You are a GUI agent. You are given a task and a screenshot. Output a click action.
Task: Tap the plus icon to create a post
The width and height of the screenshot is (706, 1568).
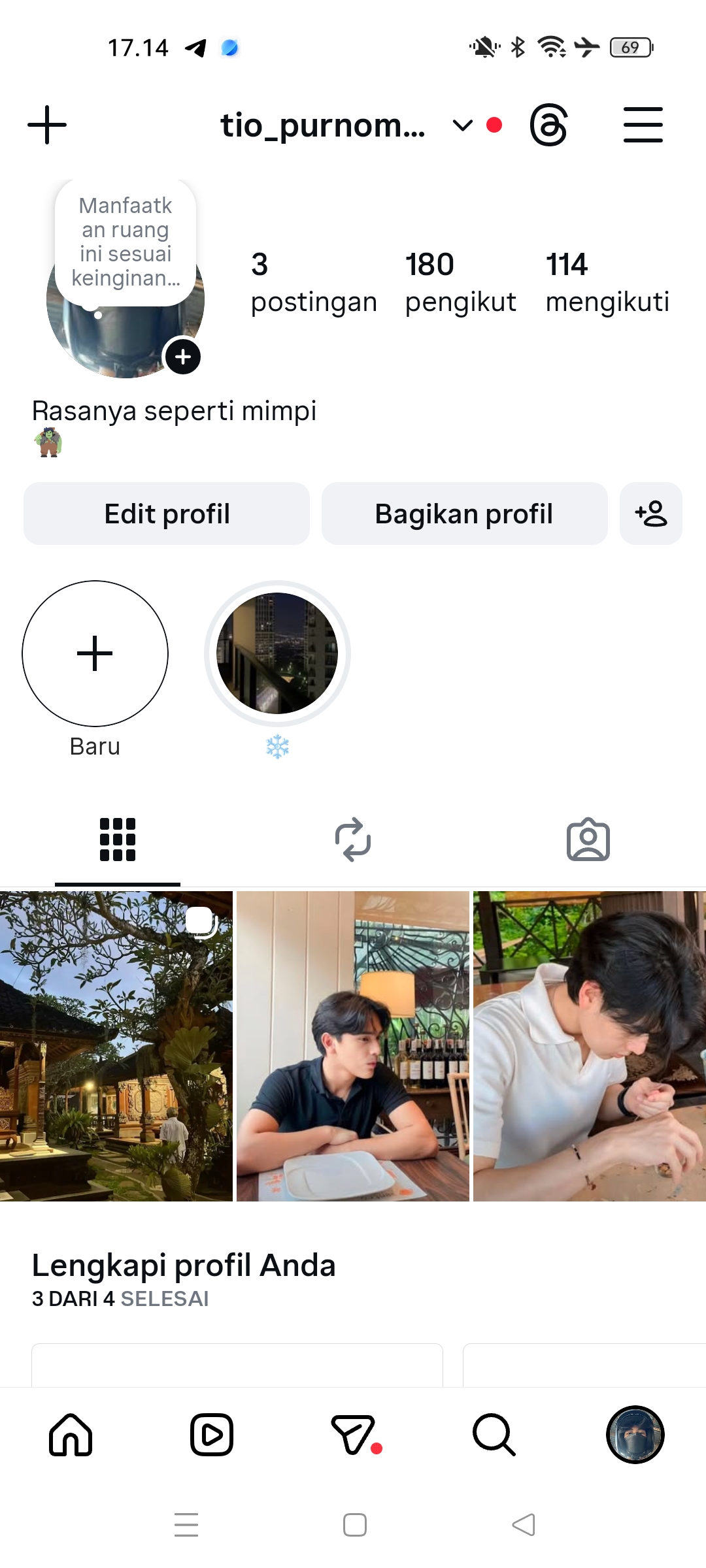(47, 125)
